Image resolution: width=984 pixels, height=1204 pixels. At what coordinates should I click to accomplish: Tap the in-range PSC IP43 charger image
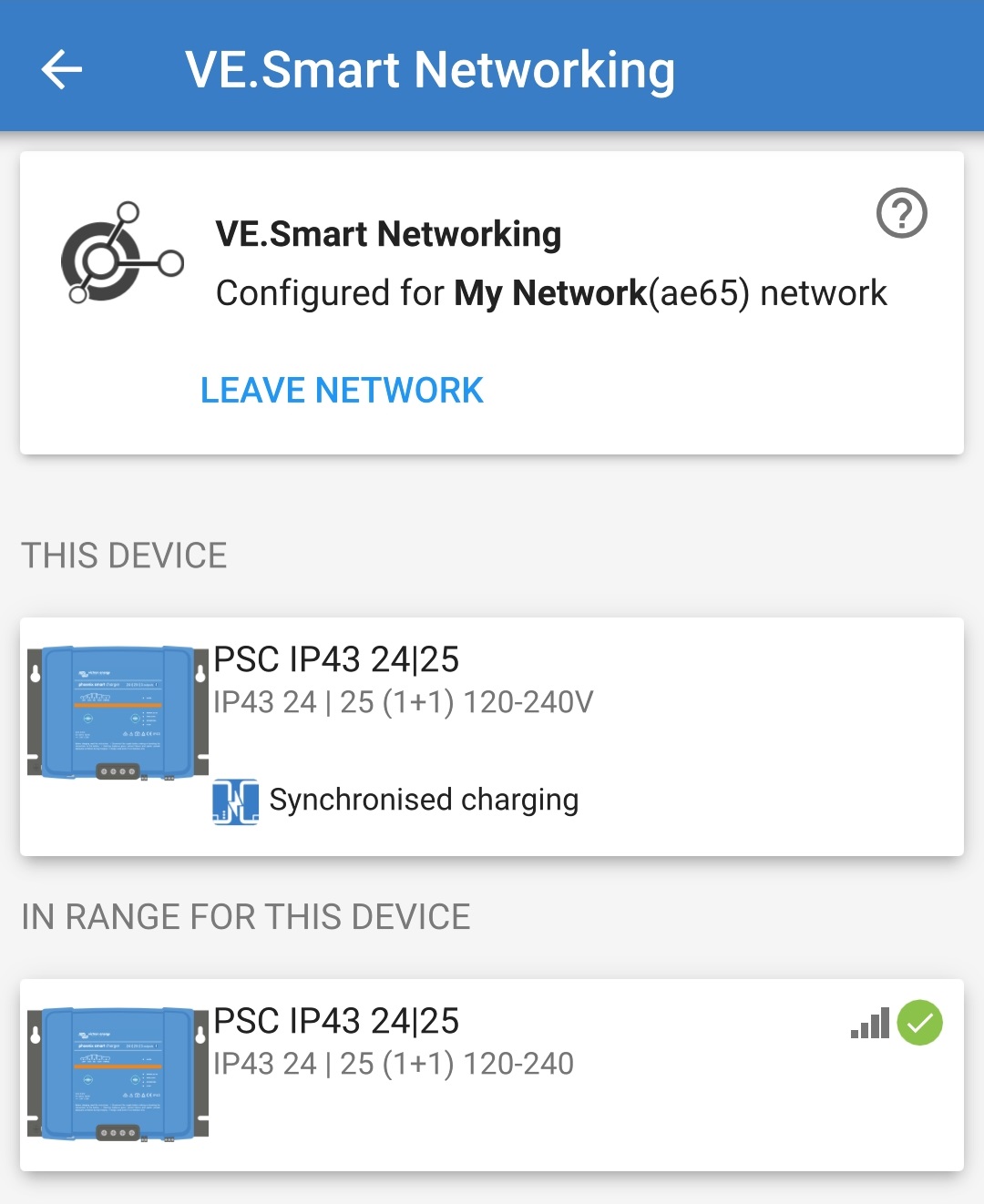(117, 1073)
